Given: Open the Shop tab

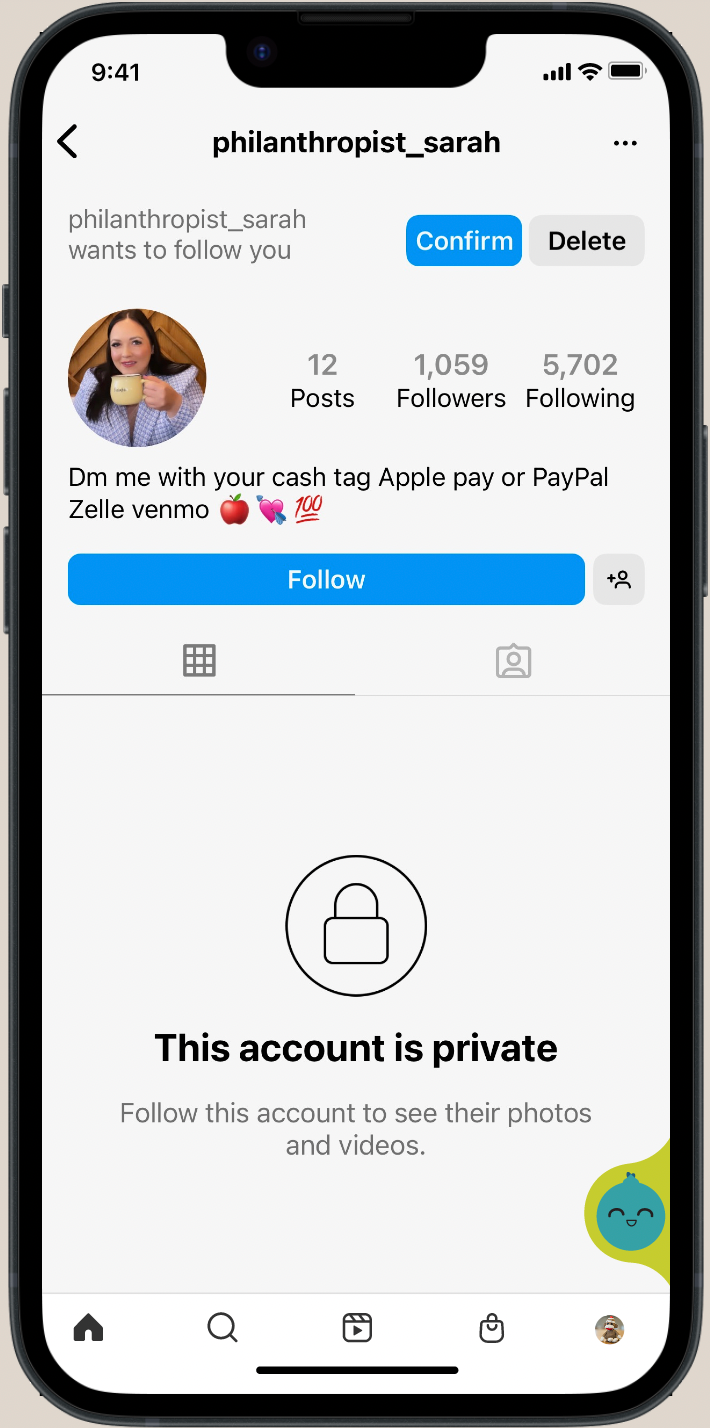Looking at the screenshot, I should [491, 1328].
